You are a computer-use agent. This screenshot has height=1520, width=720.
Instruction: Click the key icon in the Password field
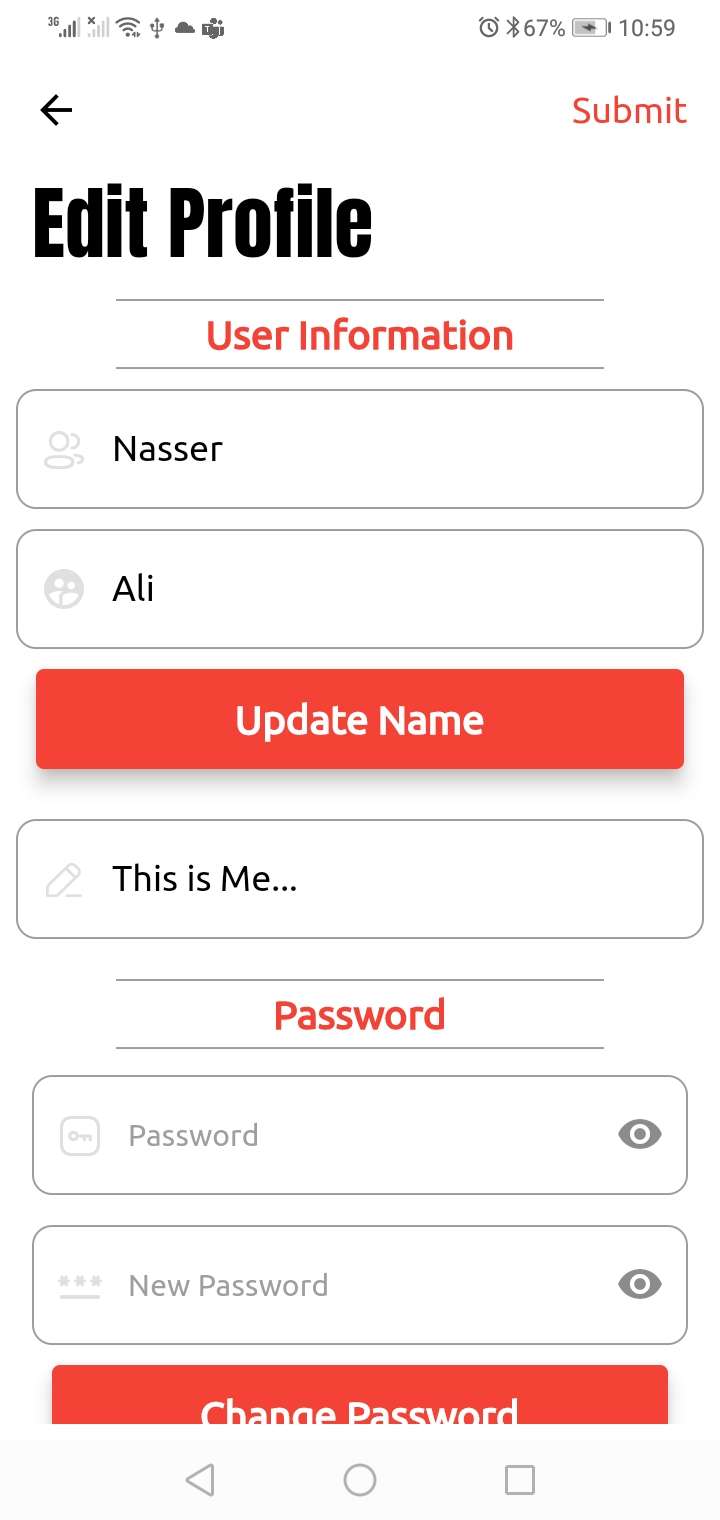(79, 1135)
